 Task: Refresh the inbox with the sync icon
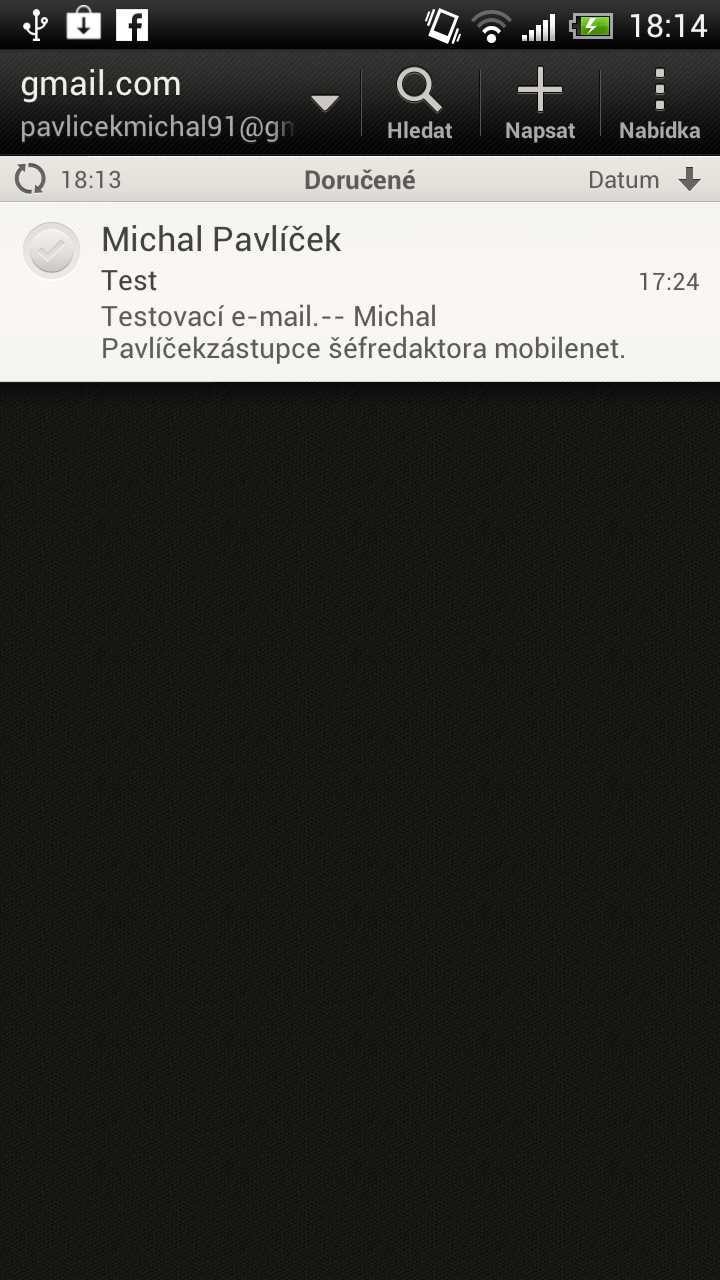click(31, 180)
